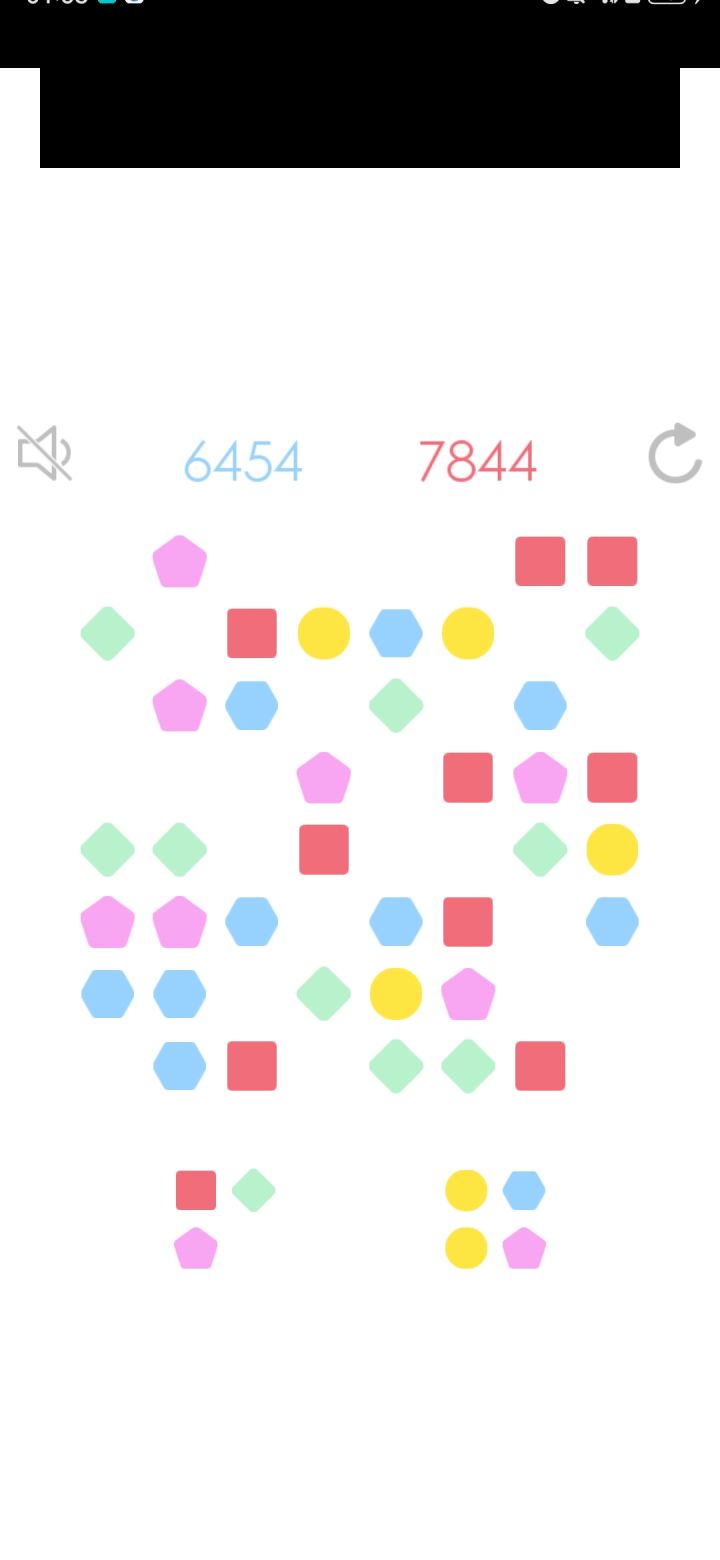Click the red square in the bottom-left cluster
Image resolution: width=720 pixels, height=1560 pixels.
point(195,1190)
